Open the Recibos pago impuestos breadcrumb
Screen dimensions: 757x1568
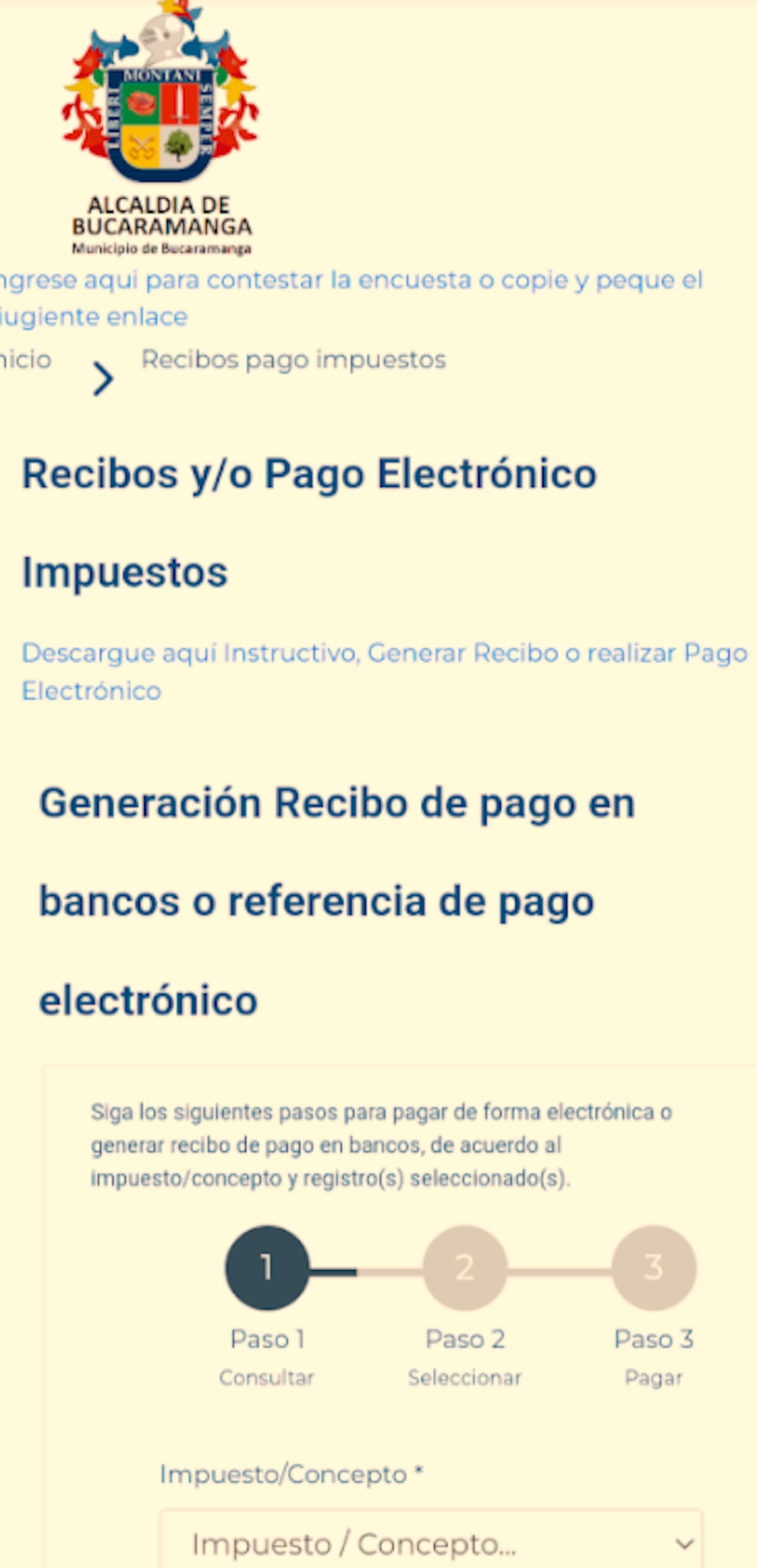(x=293, y=360)
